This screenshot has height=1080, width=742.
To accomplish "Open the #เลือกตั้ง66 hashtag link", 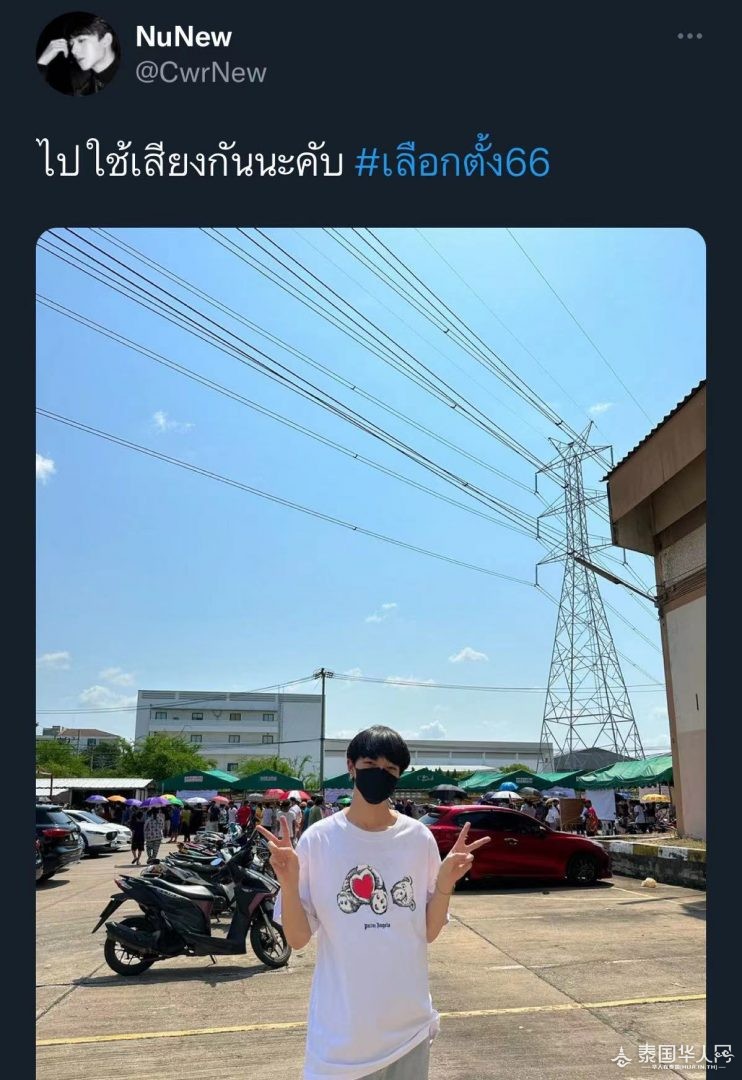I will [452, 161].
